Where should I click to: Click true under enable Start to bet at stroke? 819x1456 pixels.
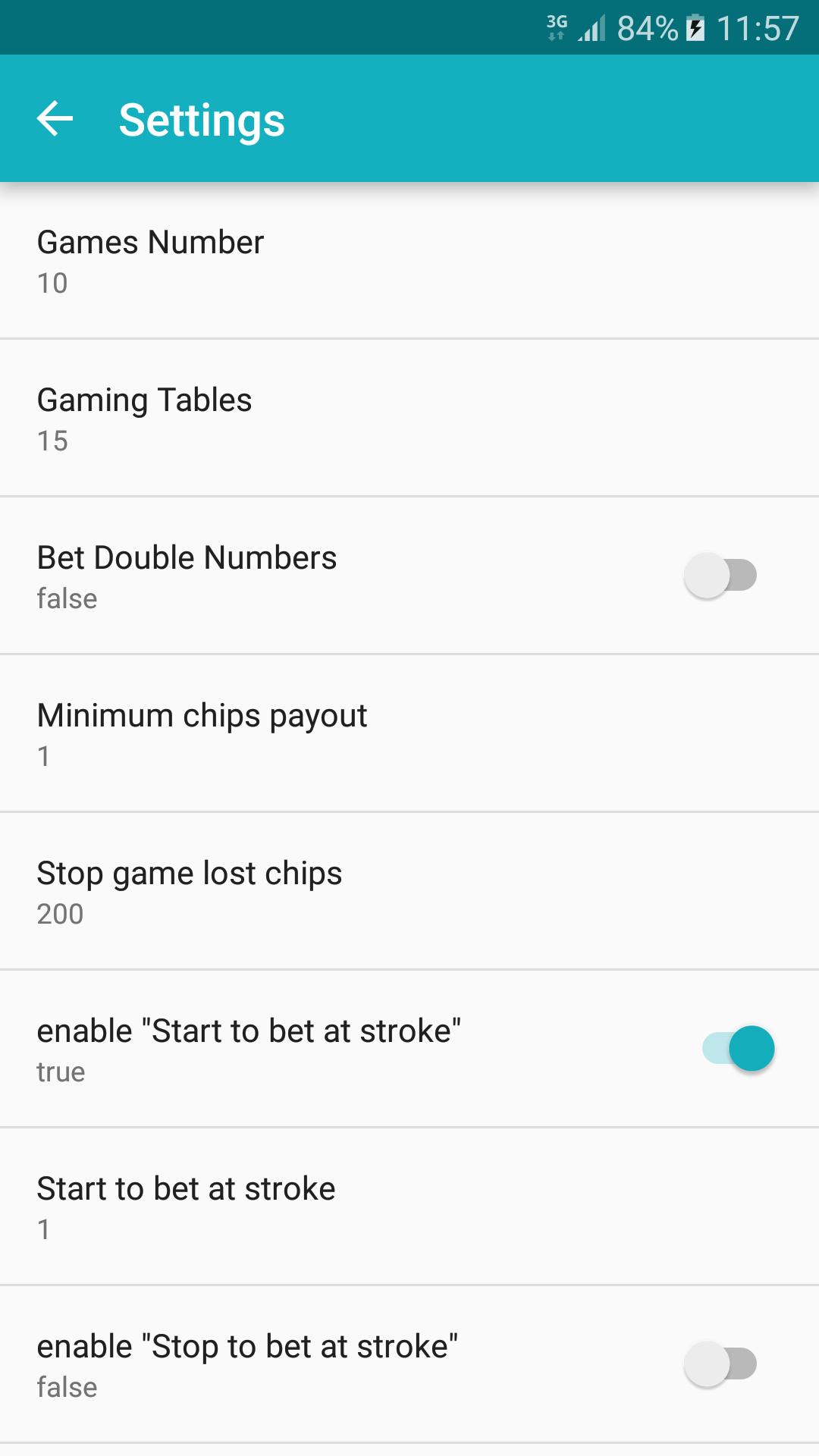[61, 1072]
